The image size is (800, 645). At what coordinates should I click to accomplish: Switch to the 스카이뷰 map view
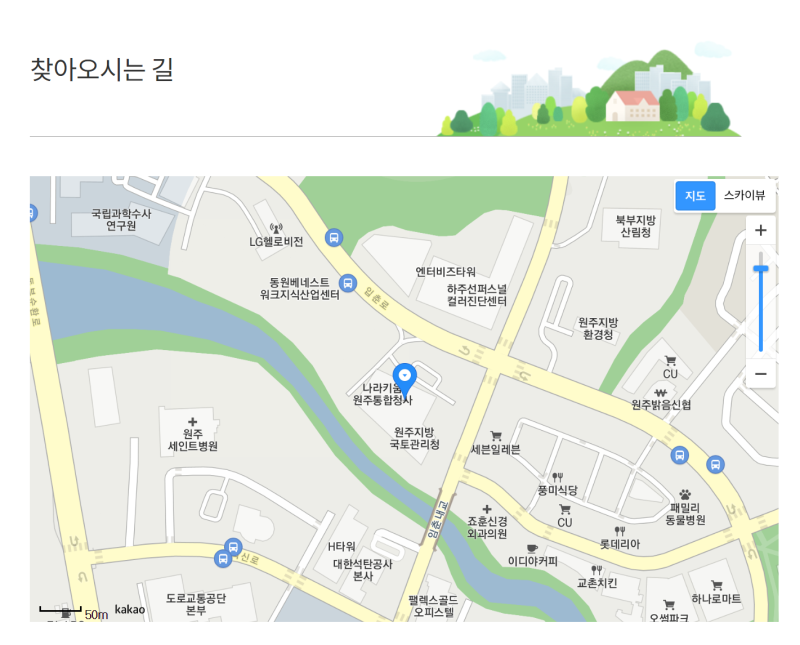pos(744,195)
